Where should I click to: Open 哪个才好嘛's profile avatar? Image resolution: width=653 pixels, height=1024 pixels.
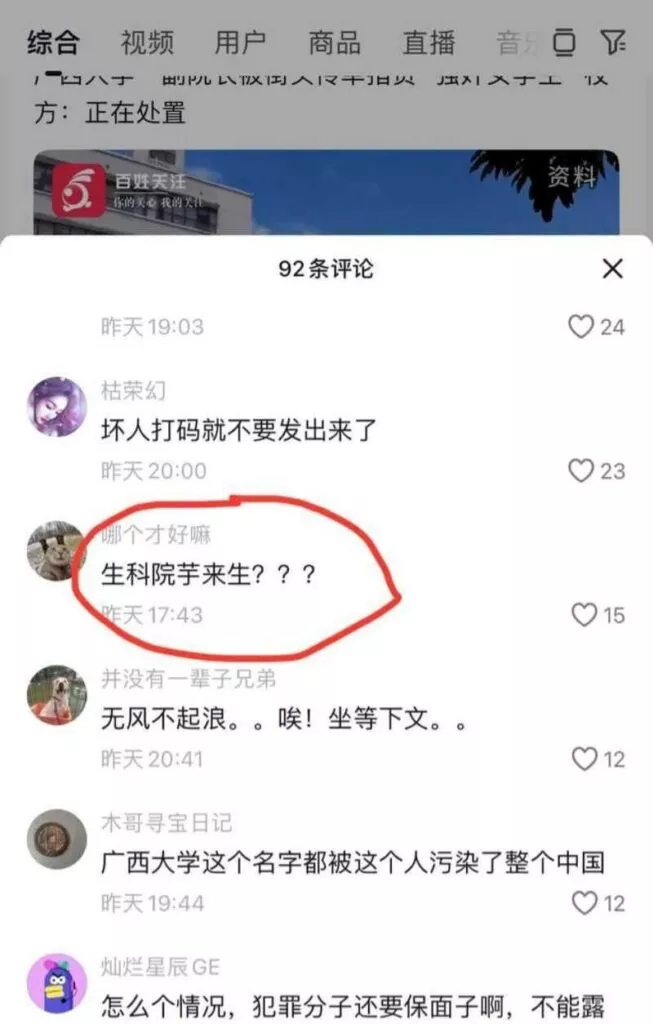tap(56, 550)
